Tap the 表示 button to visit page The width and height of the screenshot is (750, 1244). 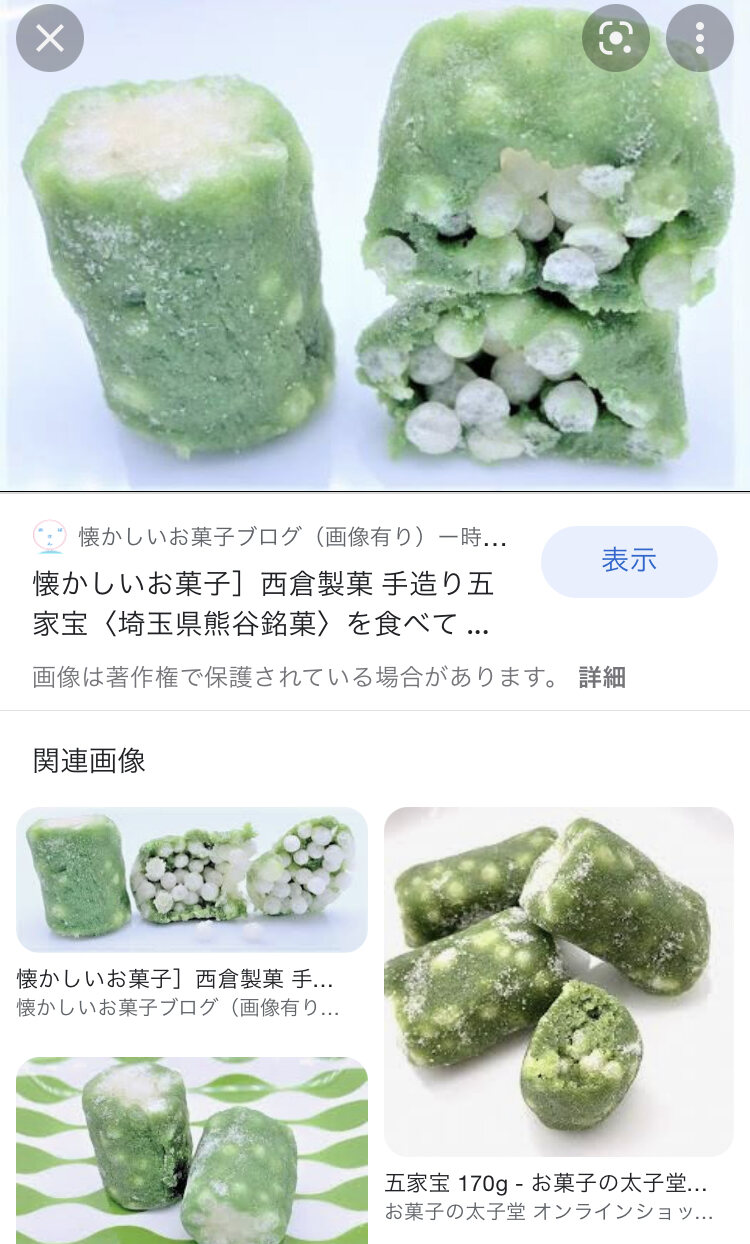[x=629, y=561]
